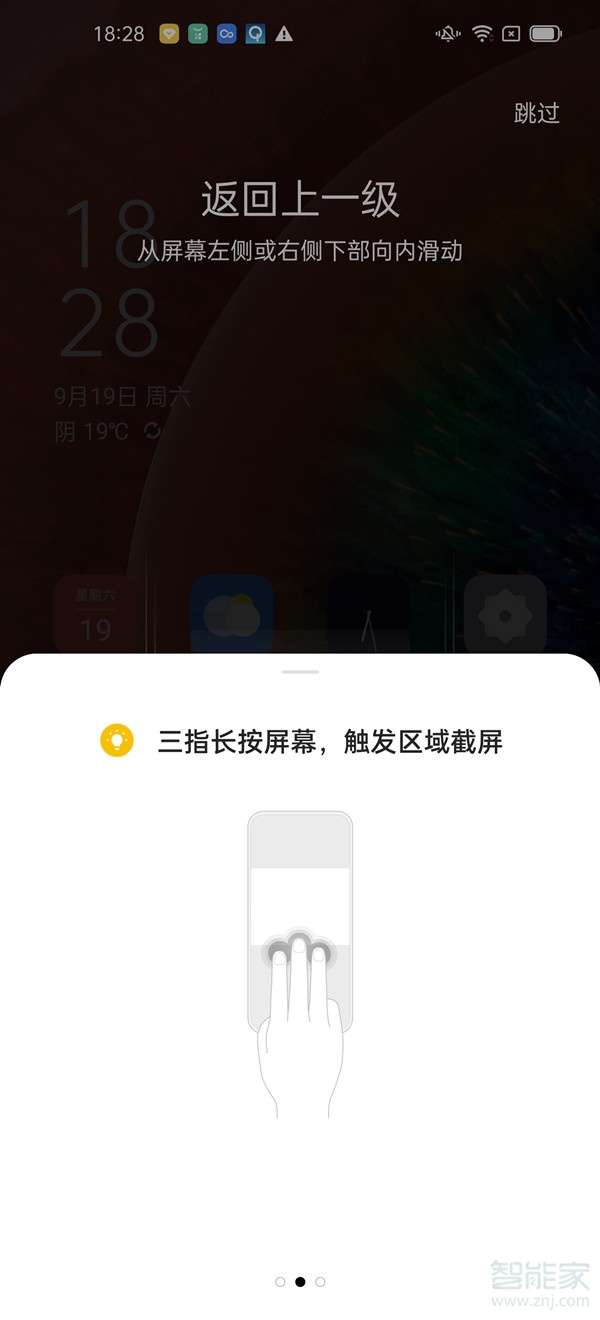Tap the bottom sheet drag handle
Image resolution: width=600 pixels, height=1320 pixels.
click(300, 672)
